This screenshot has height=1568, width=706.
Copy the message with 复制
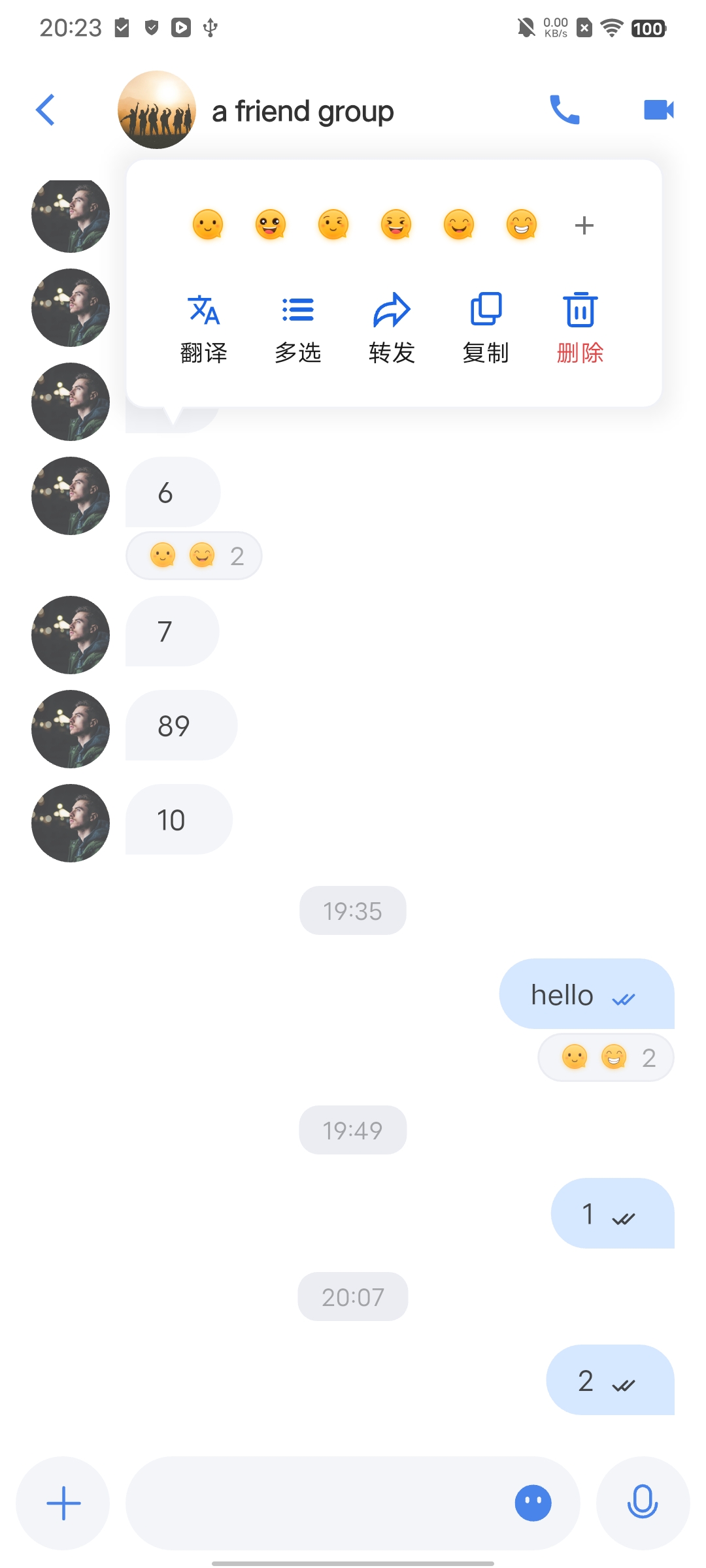pos(486,328)
